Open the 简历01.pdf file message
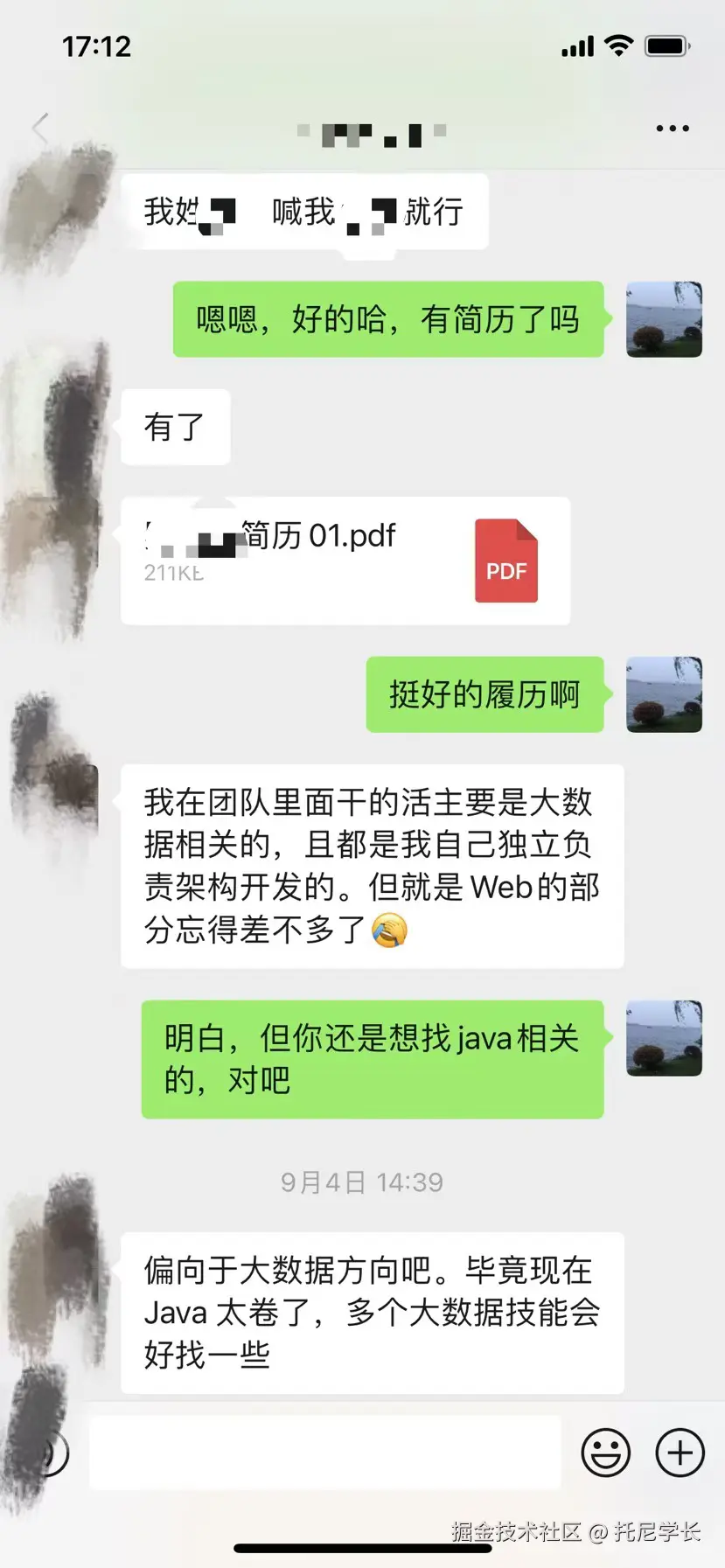The height and width of the screenshot is (1568, 725). coord(345,561)
